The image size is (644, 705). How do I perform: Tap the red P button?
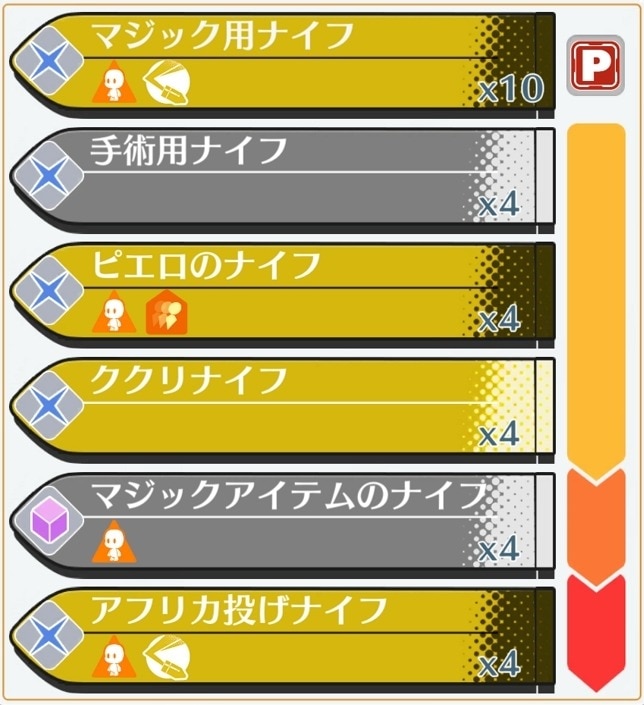[x=595, y=66]
